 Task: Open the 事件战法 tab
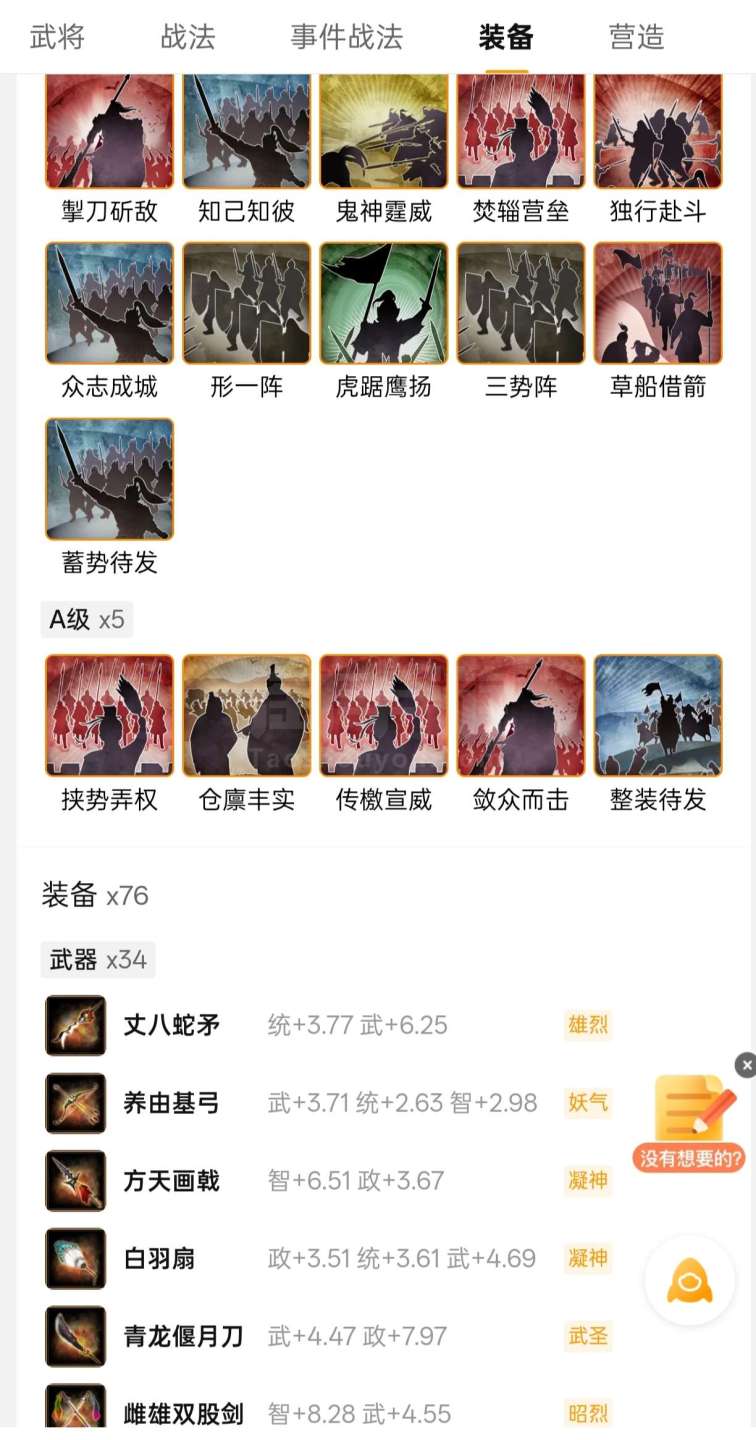[346, 38]
